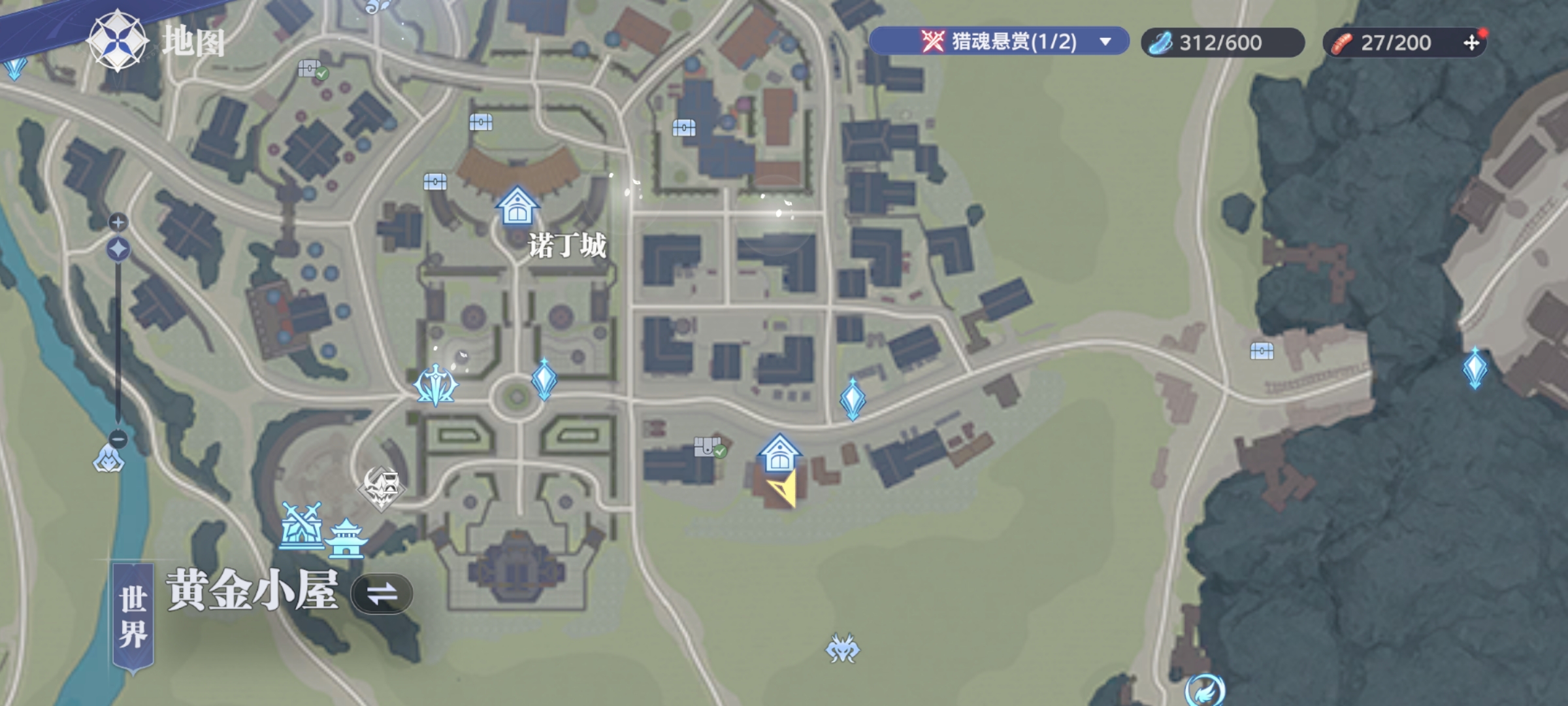The image size is (1568, 706).
Task: Add more stamina with plus icon
Action: [1471, 43]
